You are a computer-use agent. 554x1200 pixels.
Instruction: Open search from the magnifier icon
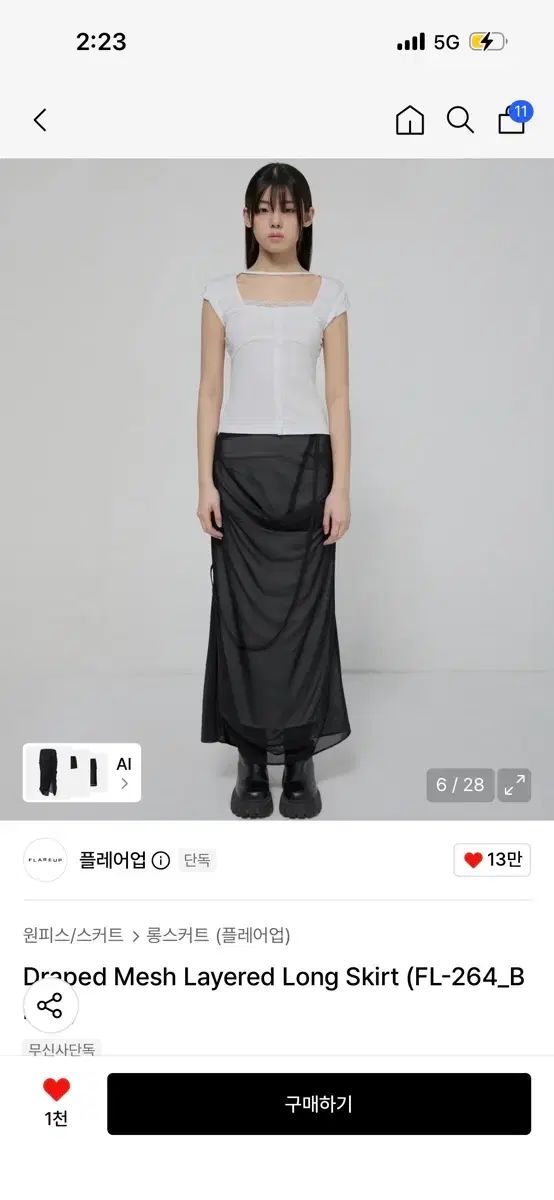(460, 121)
